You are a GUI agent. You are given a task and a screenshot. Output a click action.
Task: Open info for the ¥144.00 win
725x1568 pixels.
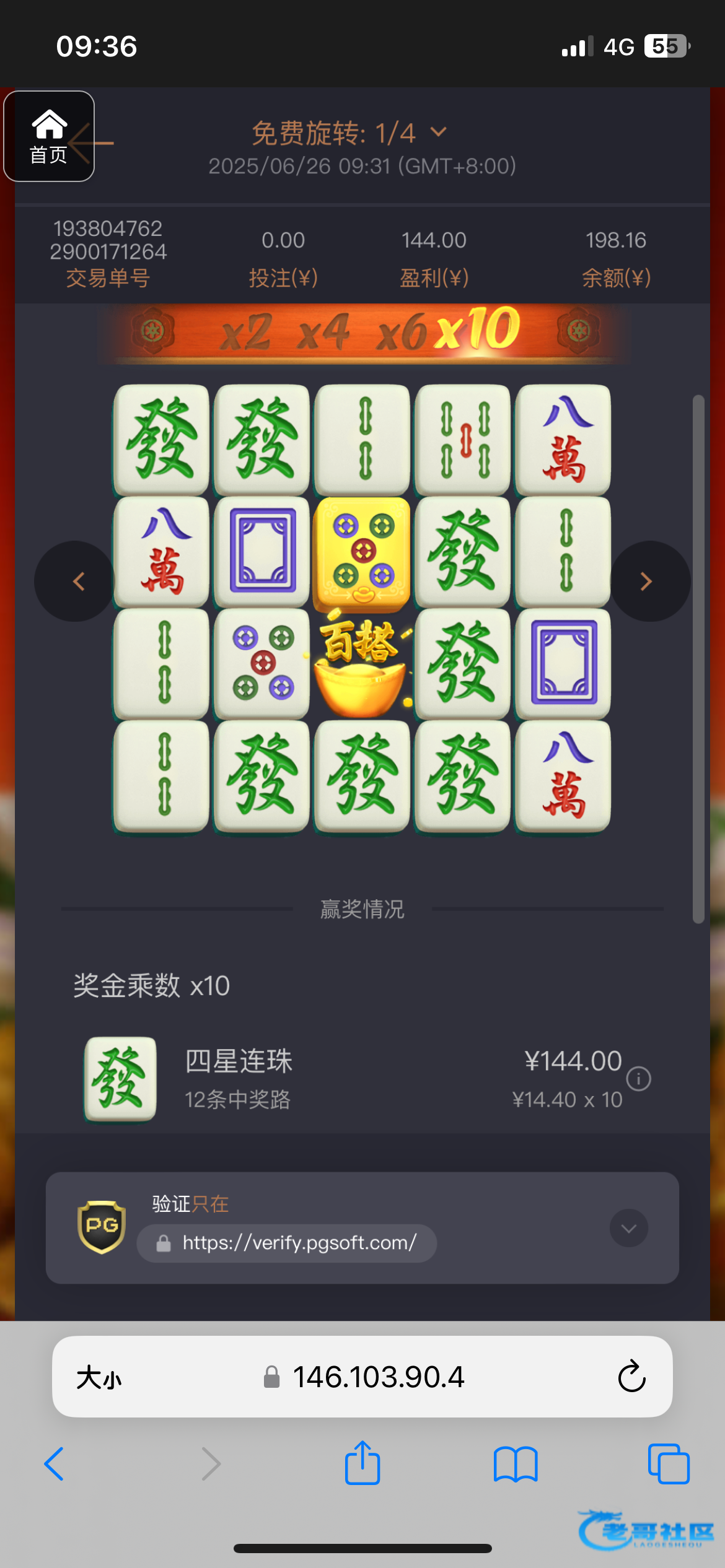point(638,1079)
